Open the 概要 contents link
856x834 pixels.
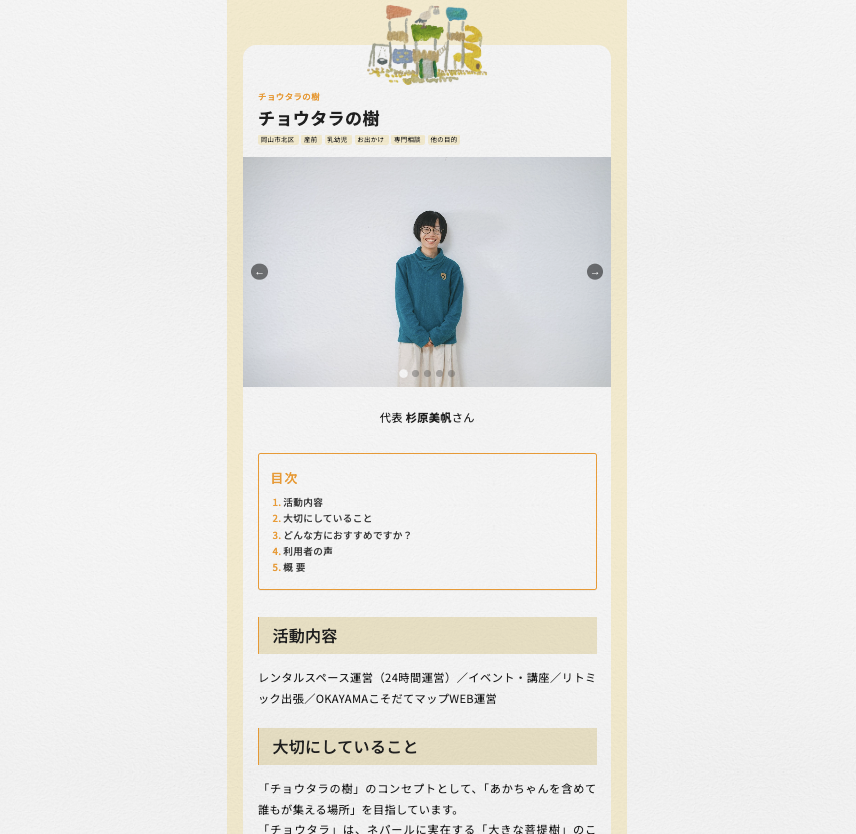[294, 567]
